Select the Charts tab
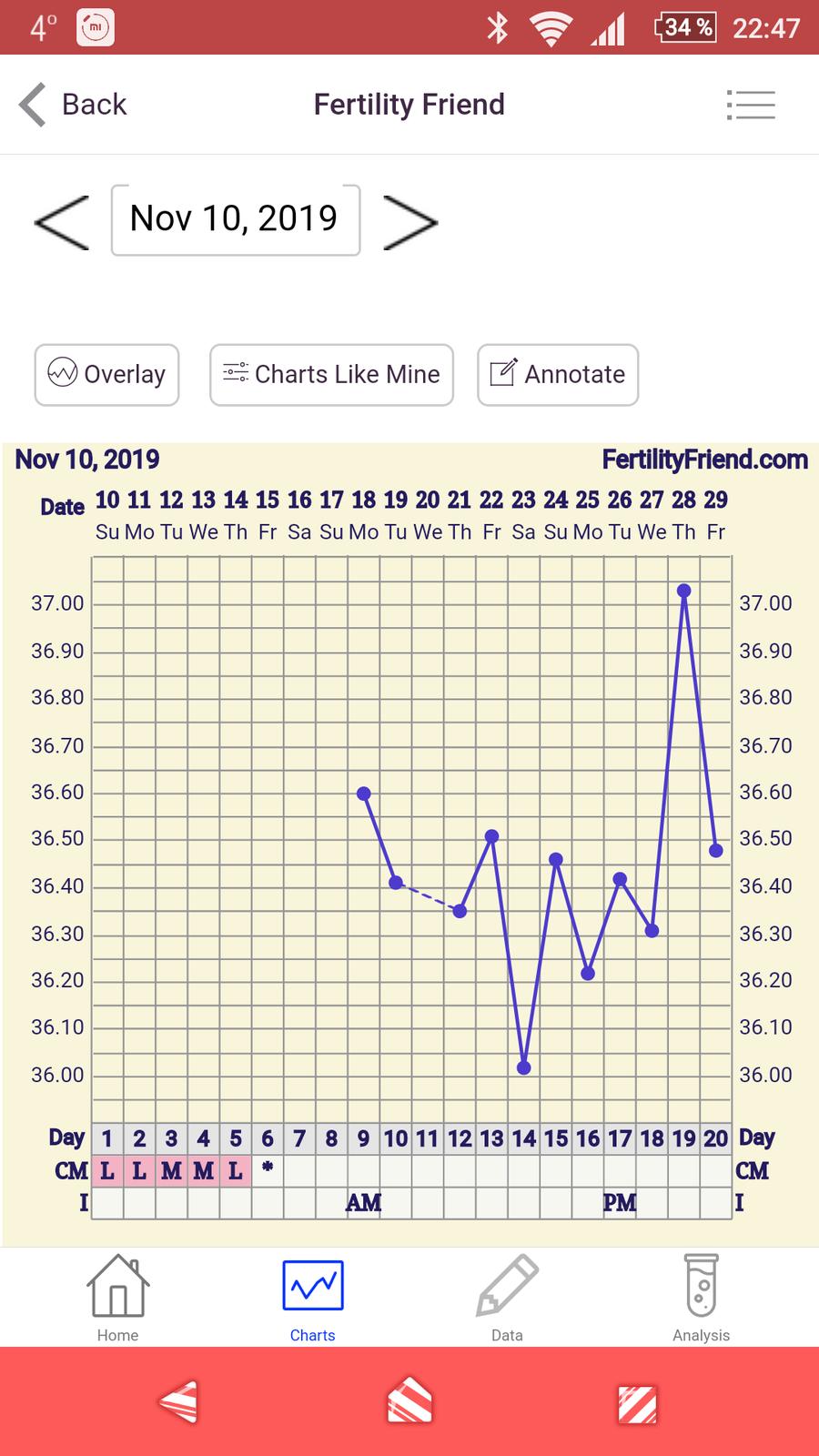The width and height of the screenshot is (819, 1456). pos(312,1298)
